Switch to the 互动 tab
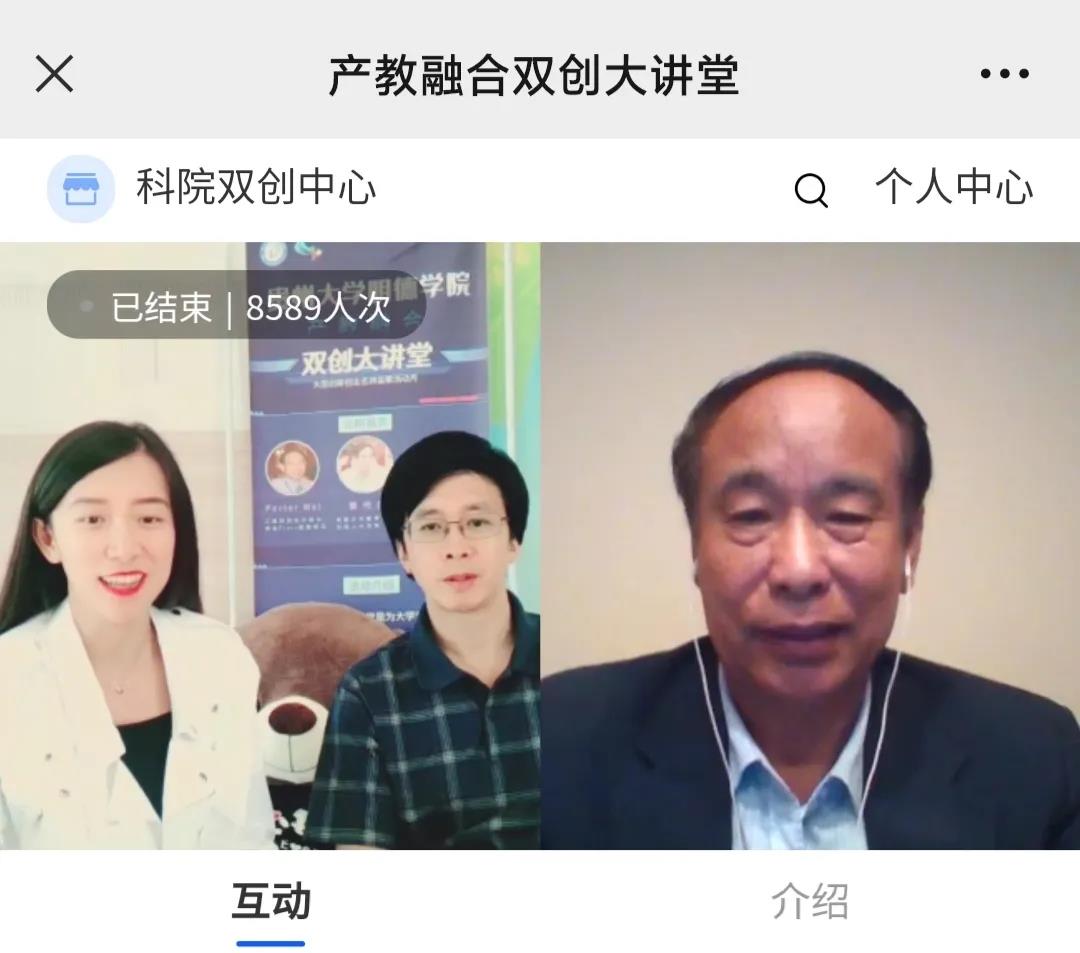The width and height of the screenshot is (1080, 953). click(271, 902)
